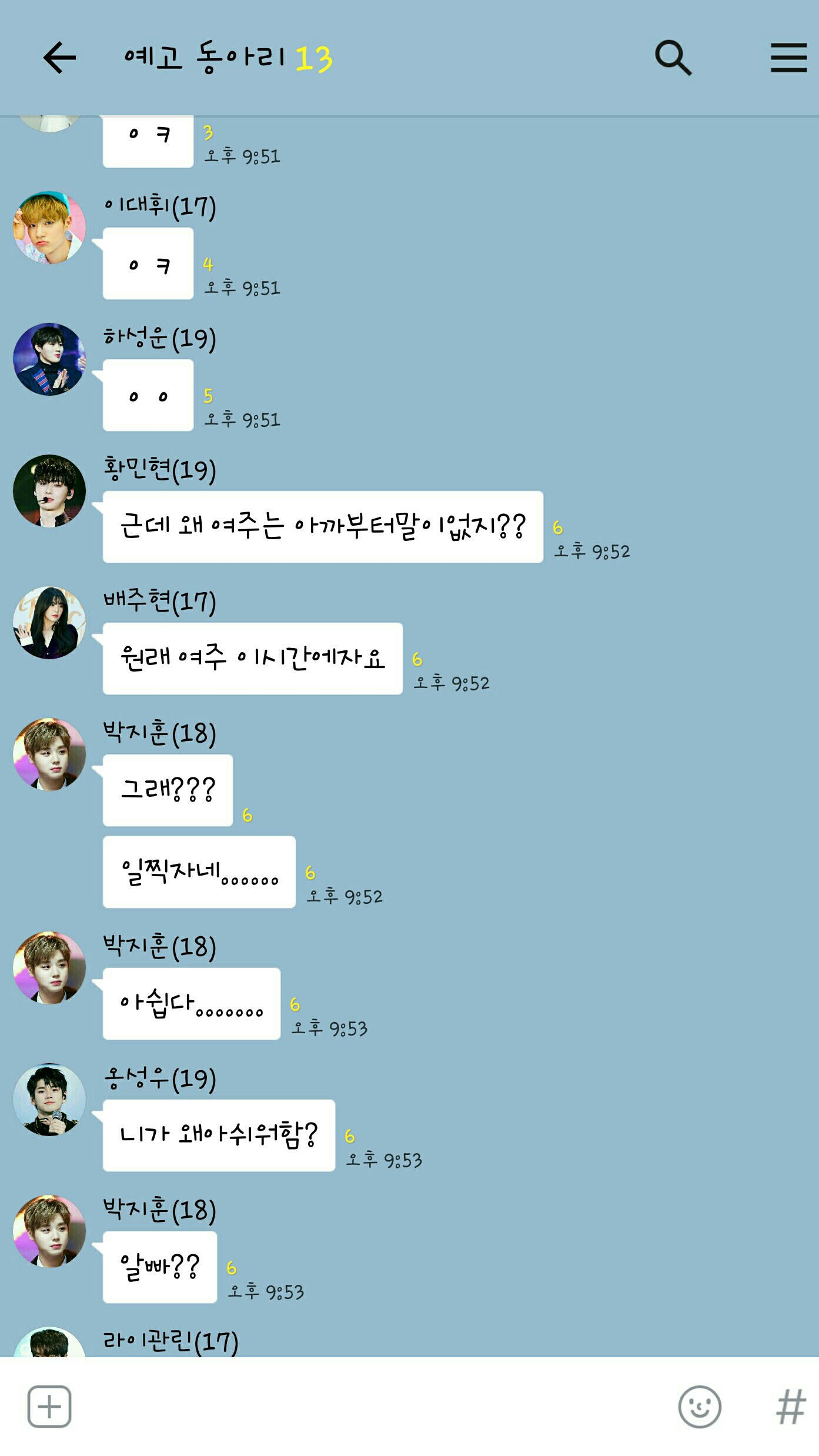Open the emoticon picker
The height and width of the screenshot is (1456, 819).
[x=700, y=1407]
